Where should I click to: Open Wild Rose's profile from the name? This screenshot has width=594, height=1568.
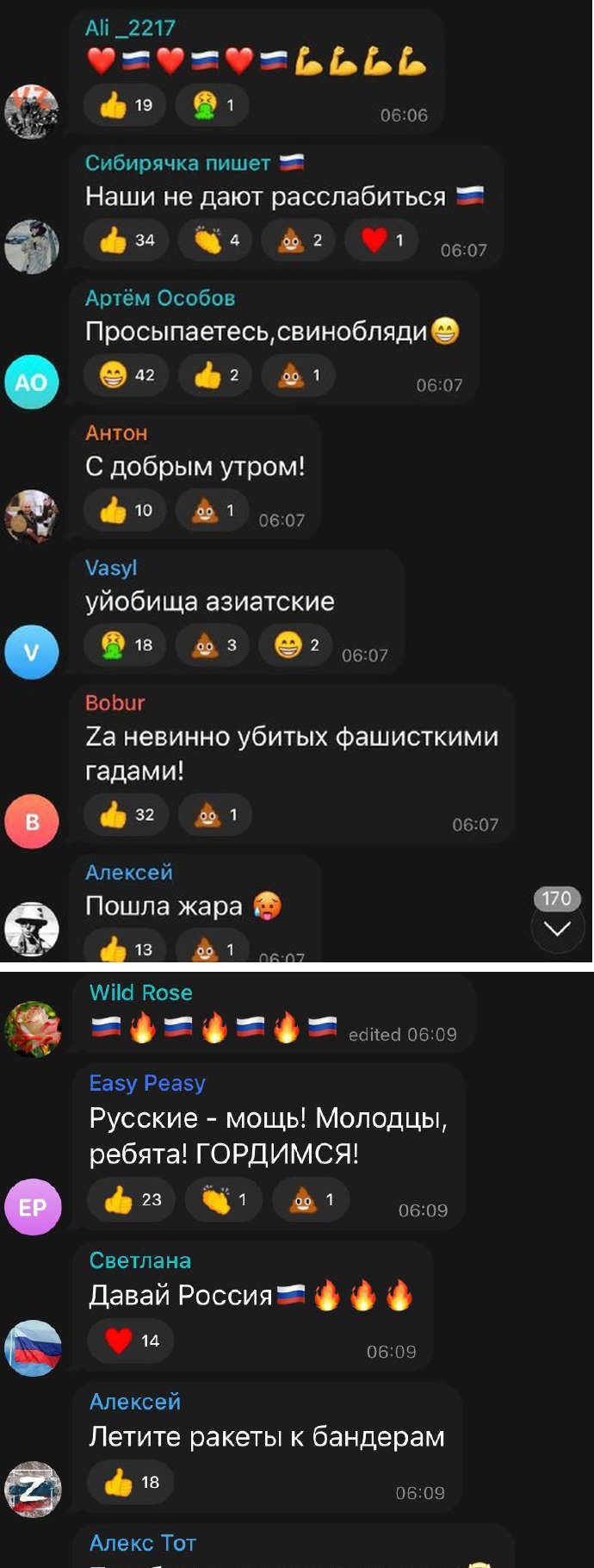(140, 992)
